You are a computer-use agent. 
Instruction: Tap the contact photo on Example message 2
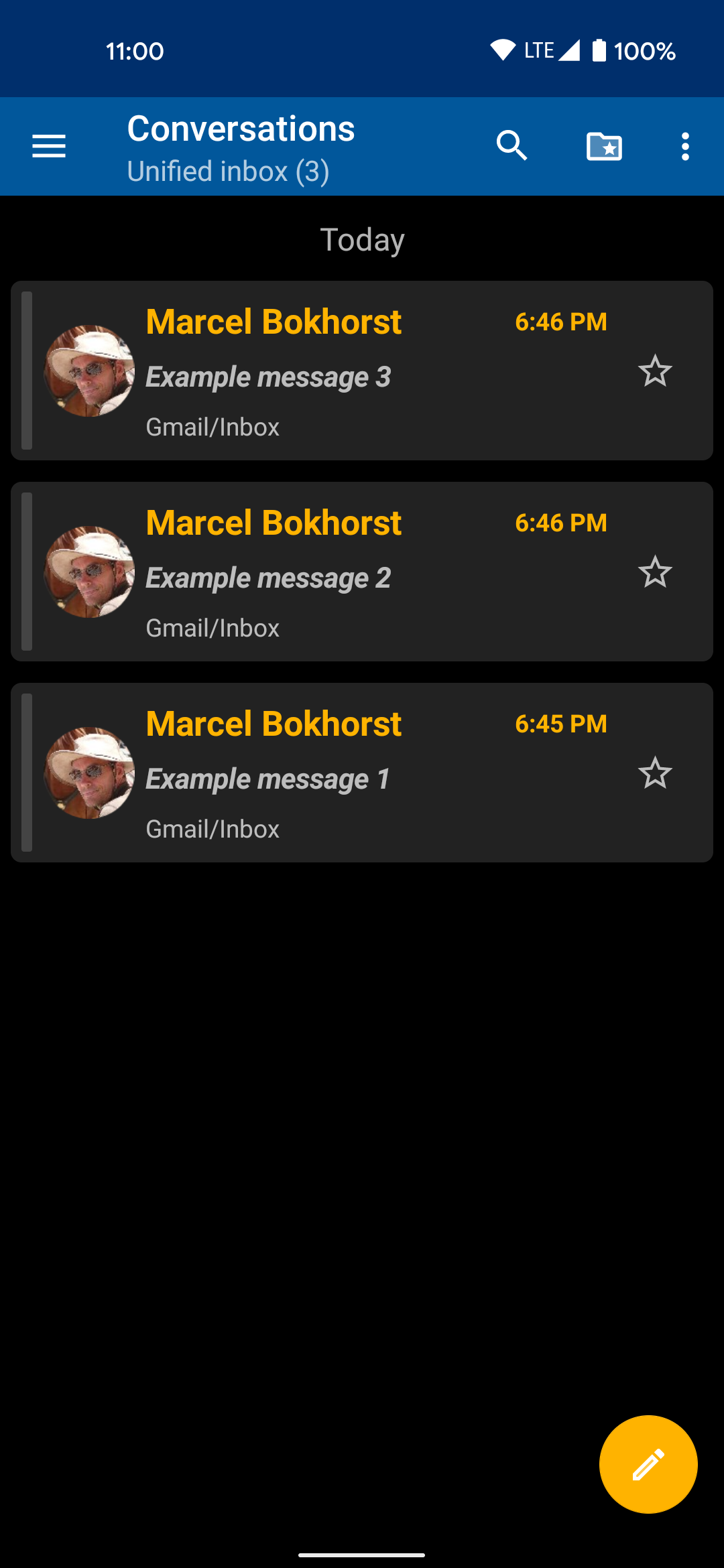[x=88, y=571]
